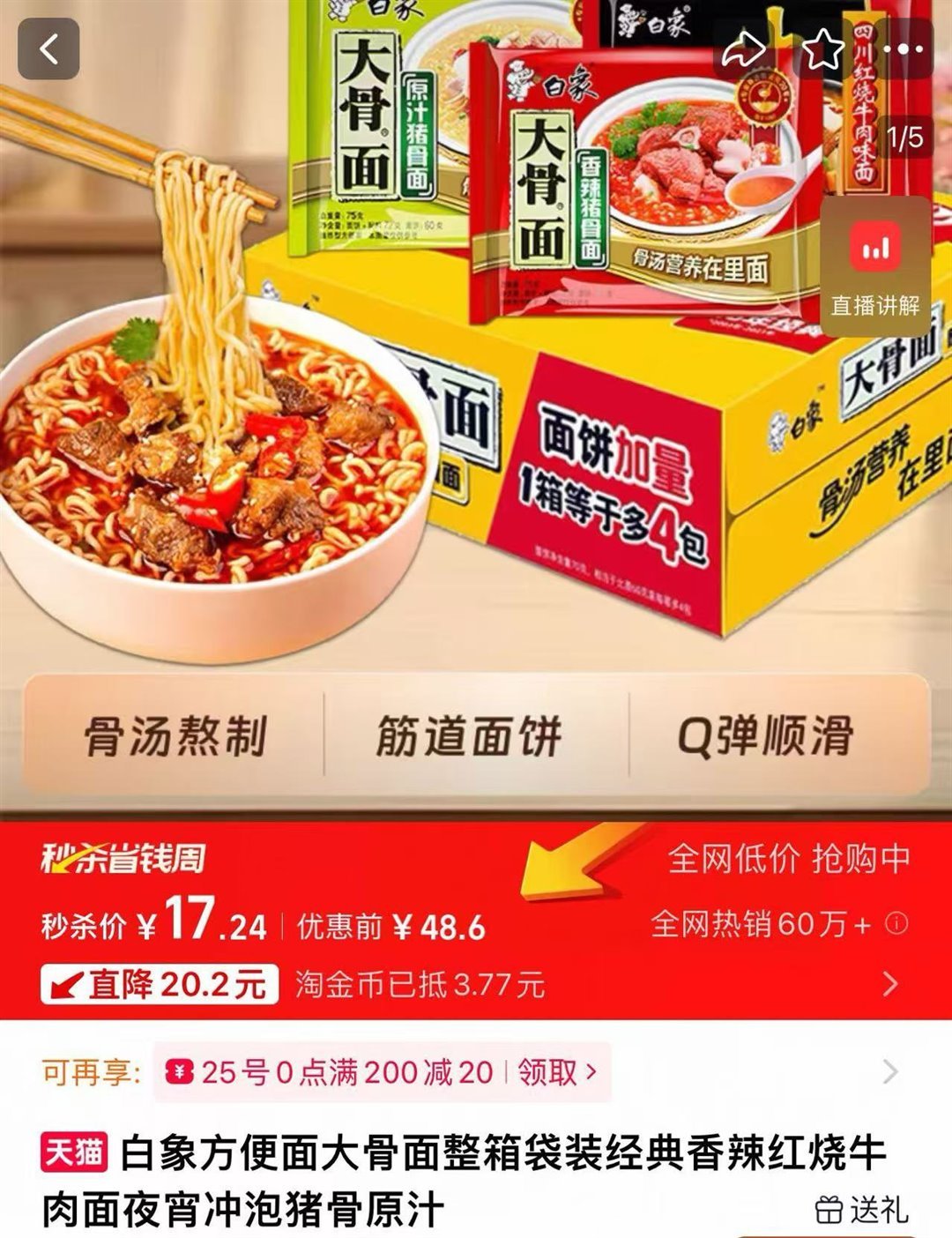Open the share menu via share icon

coord(743,48)
